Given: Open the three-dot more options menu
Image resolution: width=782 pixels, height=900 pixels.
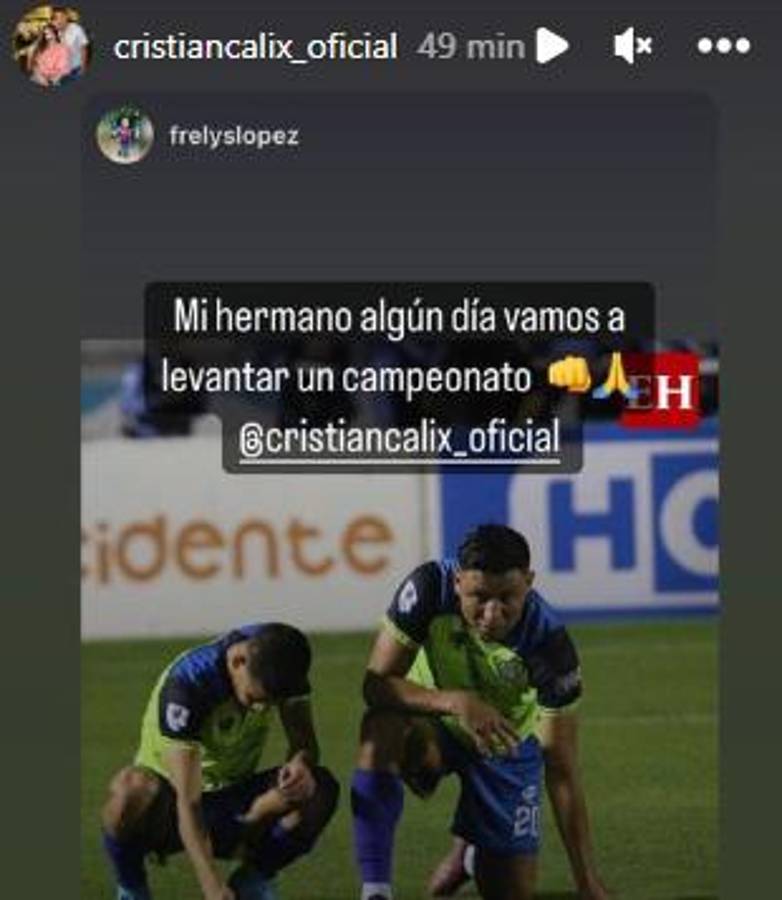Looking at the screenshot, I should [x=723, y=46].
